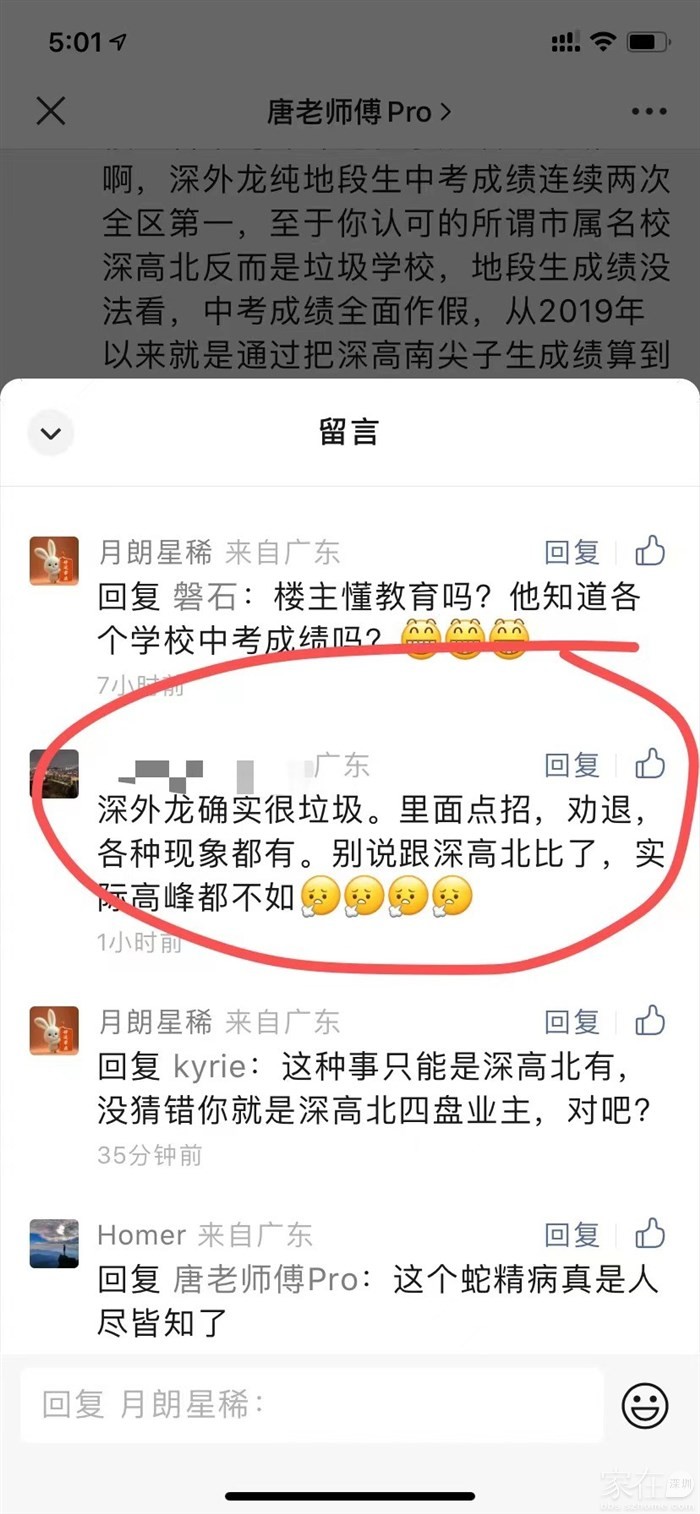The height and width of the screenshot is (1514, 700).
Task: Collapse the 留言 comments panel
Action: pos(50,433)
